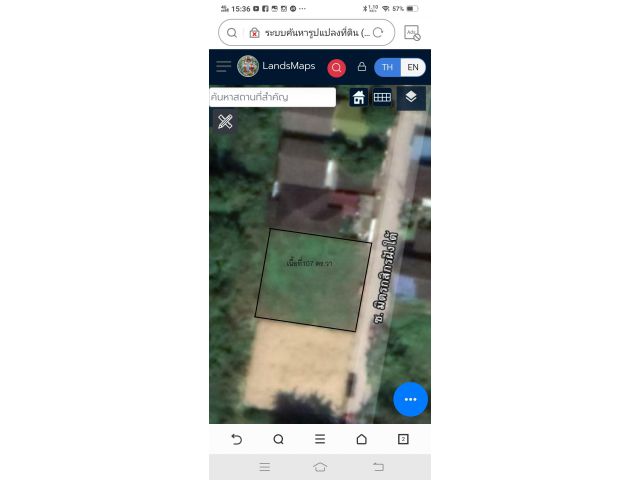Screen dimensions: 640x480
Task: Open the browser tabs switcher
Action: click(403, 439)
